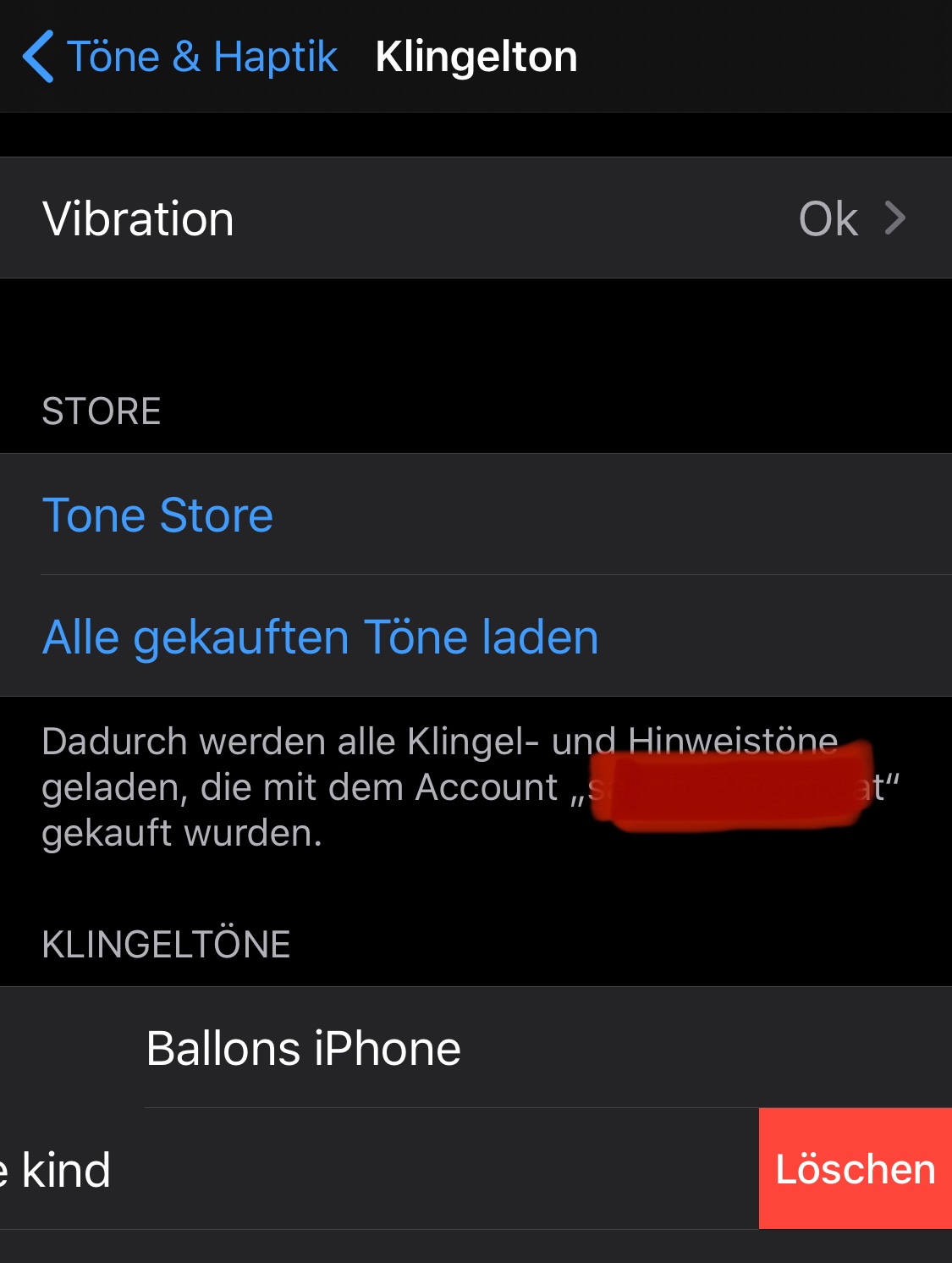Image resolution: width=952 pixels, height=1263 pixels.
Task: Open the Tone Store
Action: click(158, 515)
